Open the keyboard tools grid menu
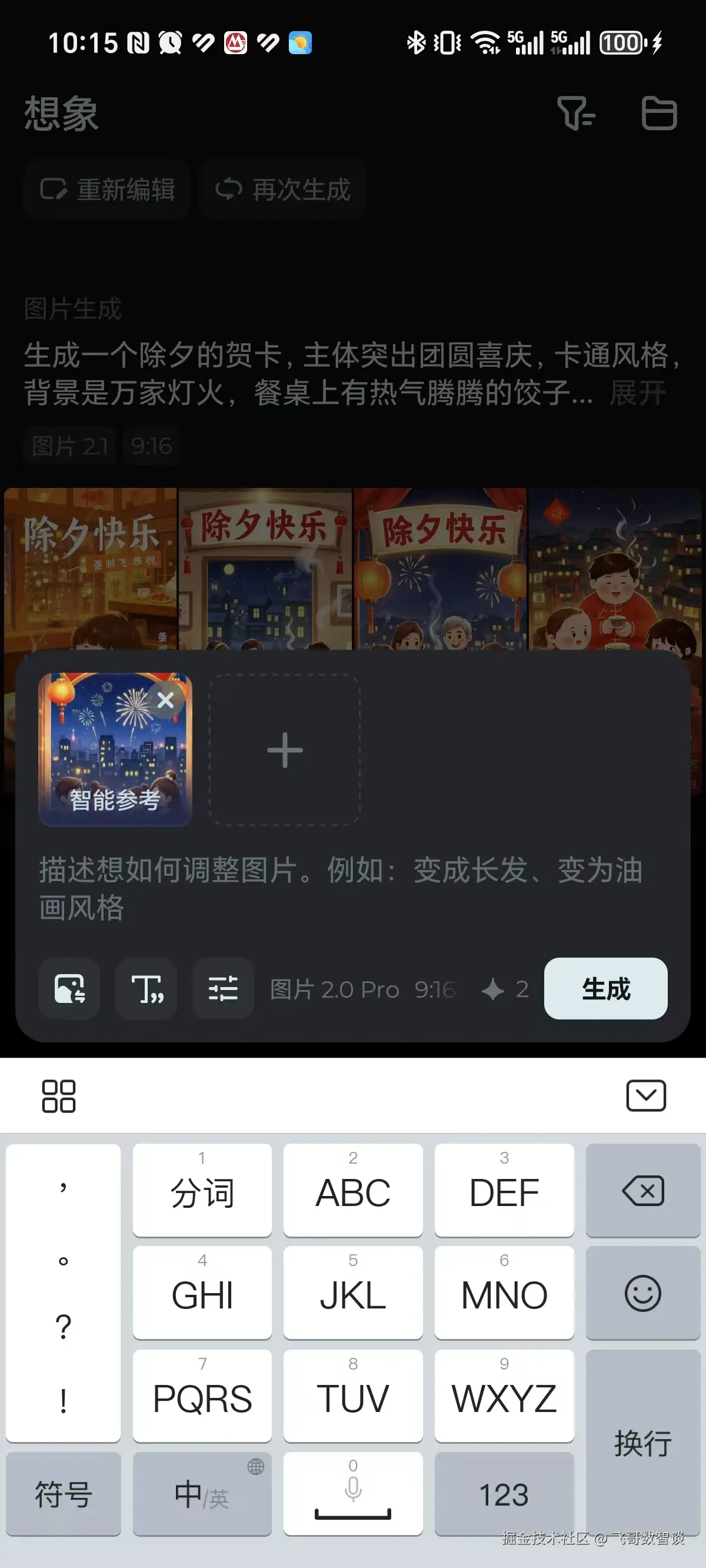The image size is (706, 1568). tap(58, 1095)
